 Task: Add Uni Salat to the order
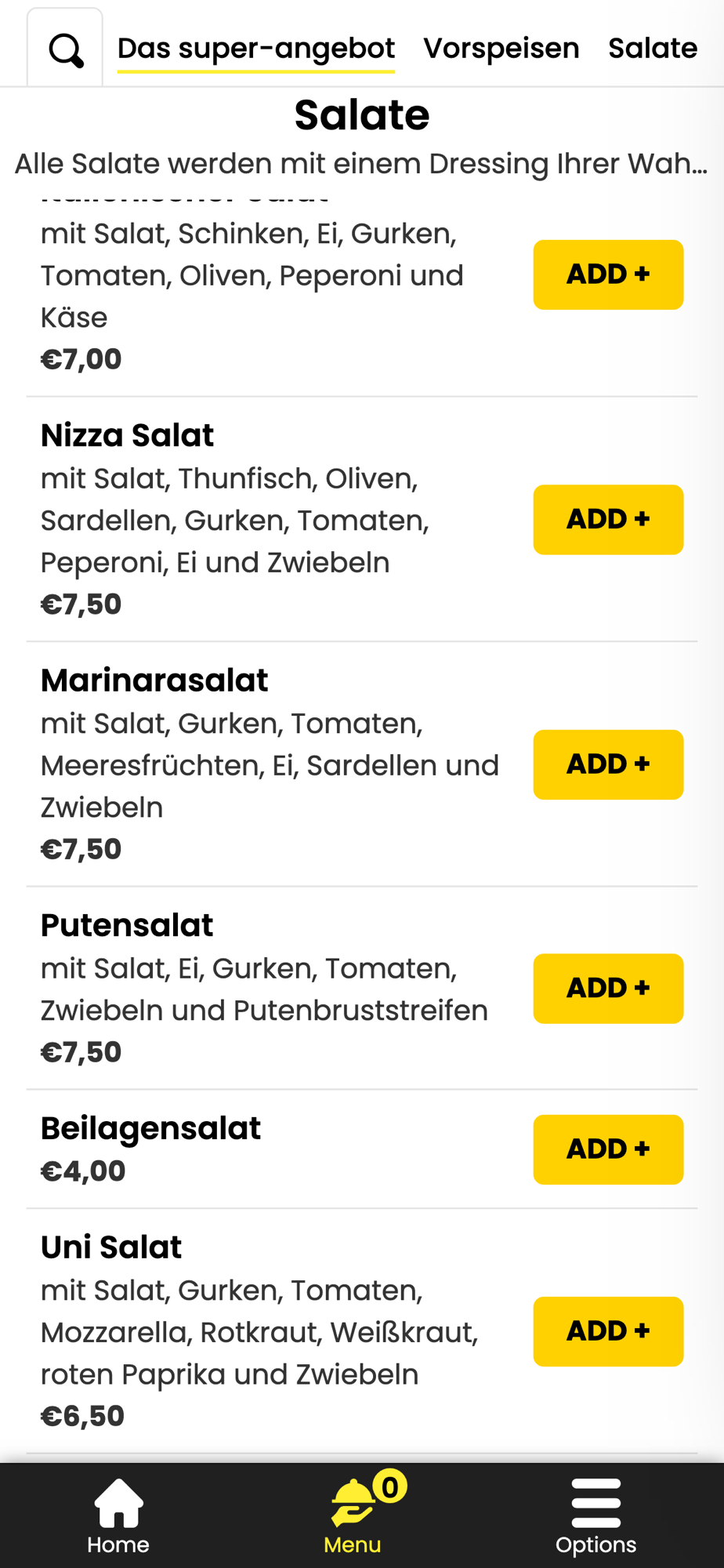(608, 1331)
